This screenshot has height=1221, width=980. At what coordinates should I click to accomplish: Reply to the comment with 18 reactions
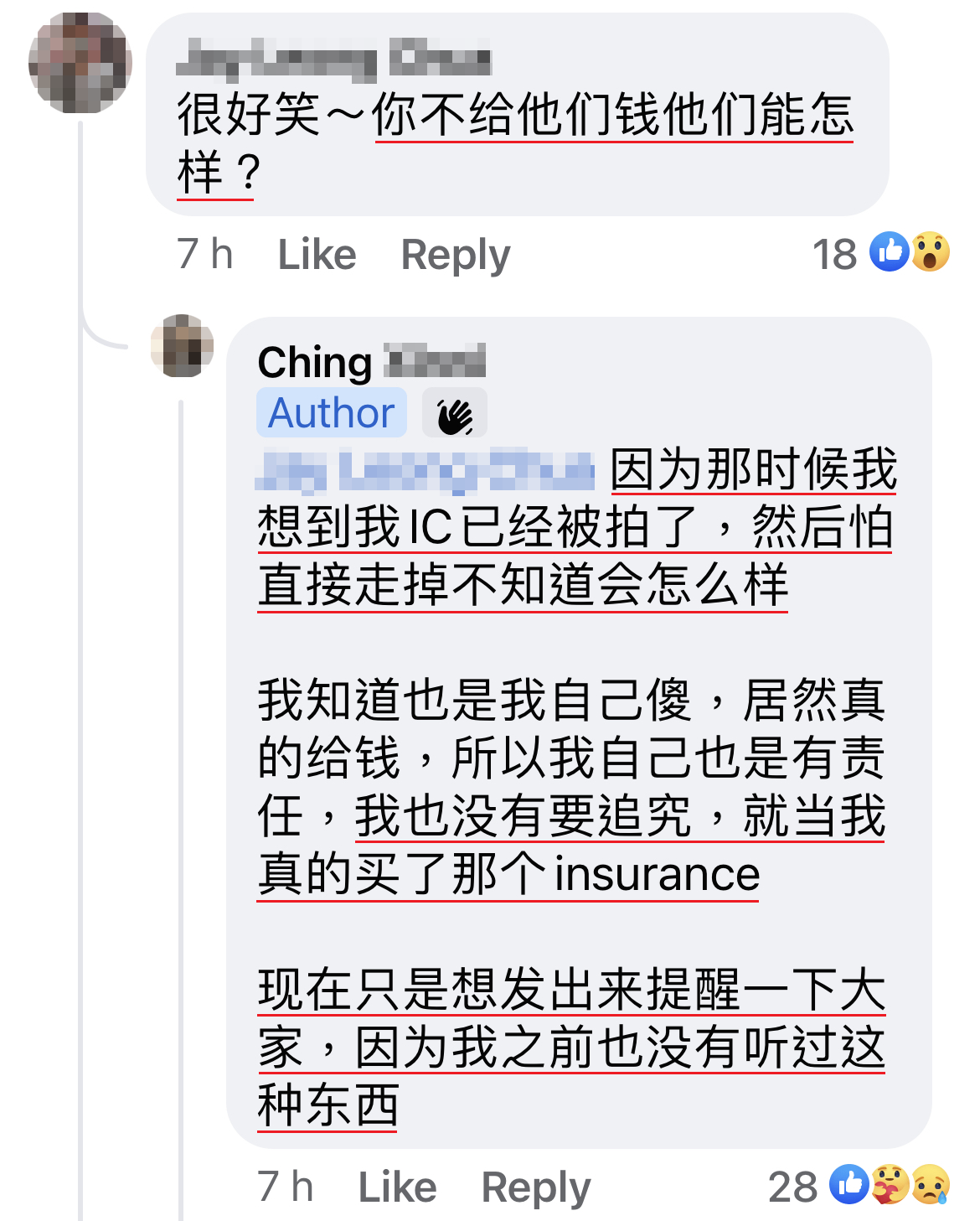coord(455,254)
